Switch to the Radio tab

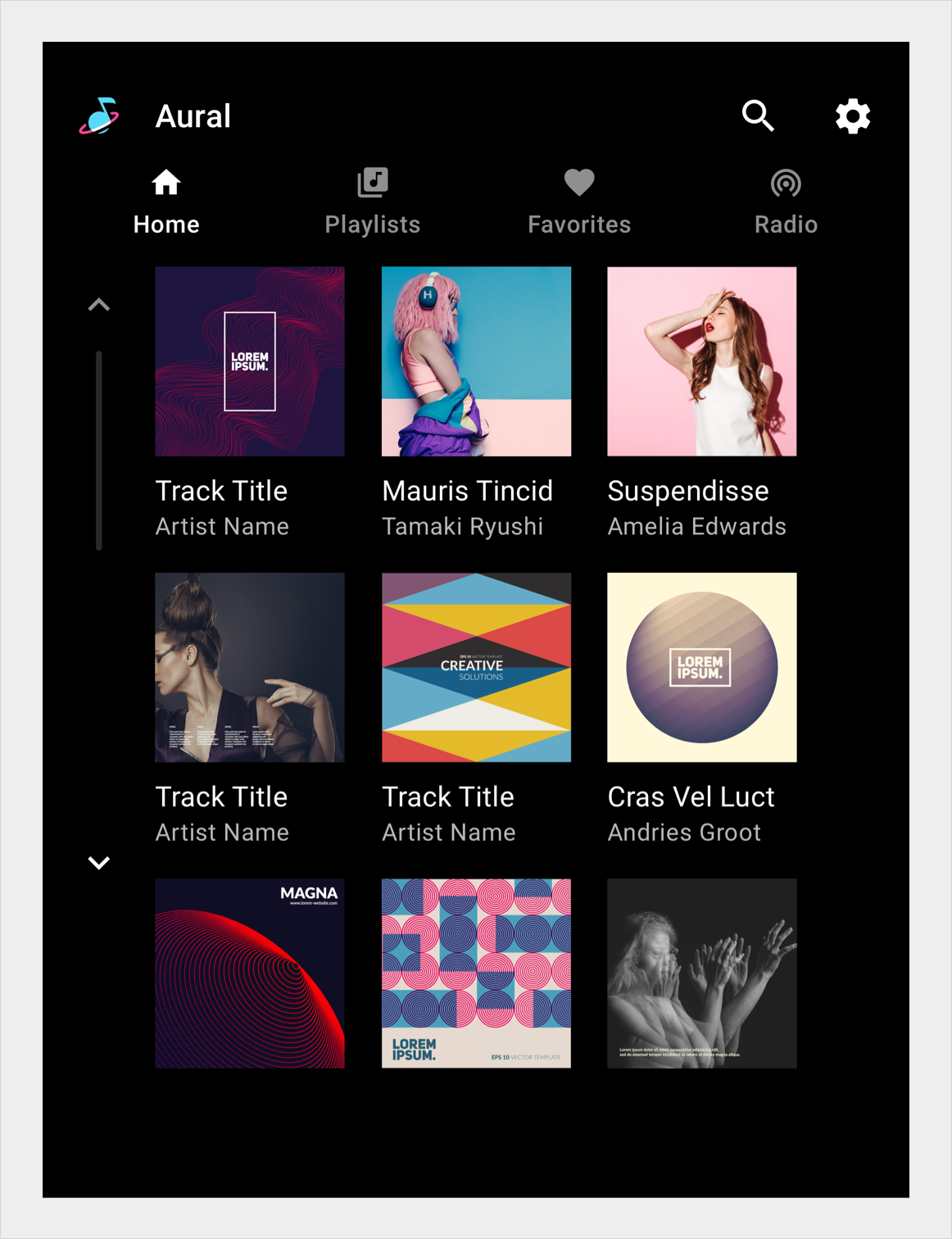pos(785,202)
